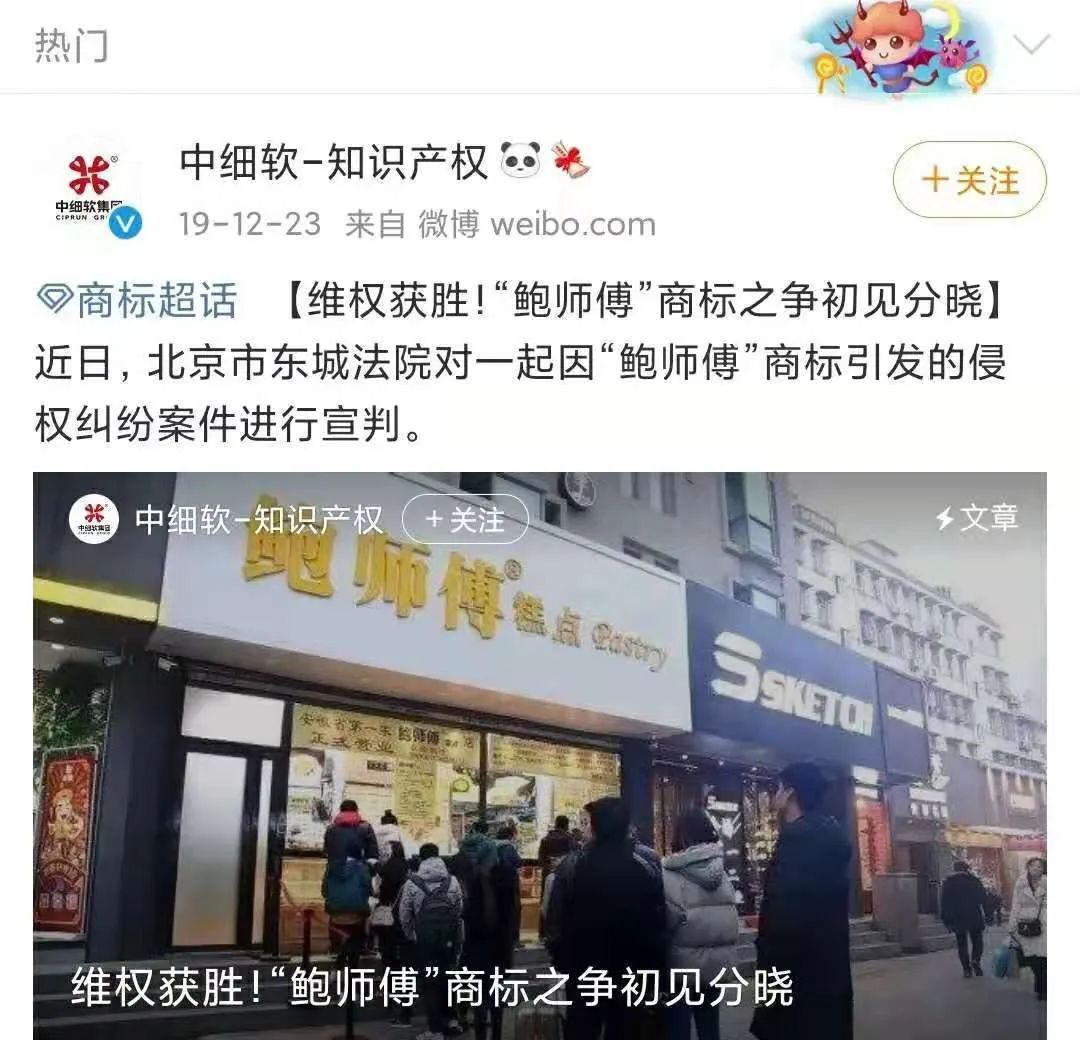Open the account name 中细软-知识产权
This screenshot has width=1080, height=1040.
[333, 162]
